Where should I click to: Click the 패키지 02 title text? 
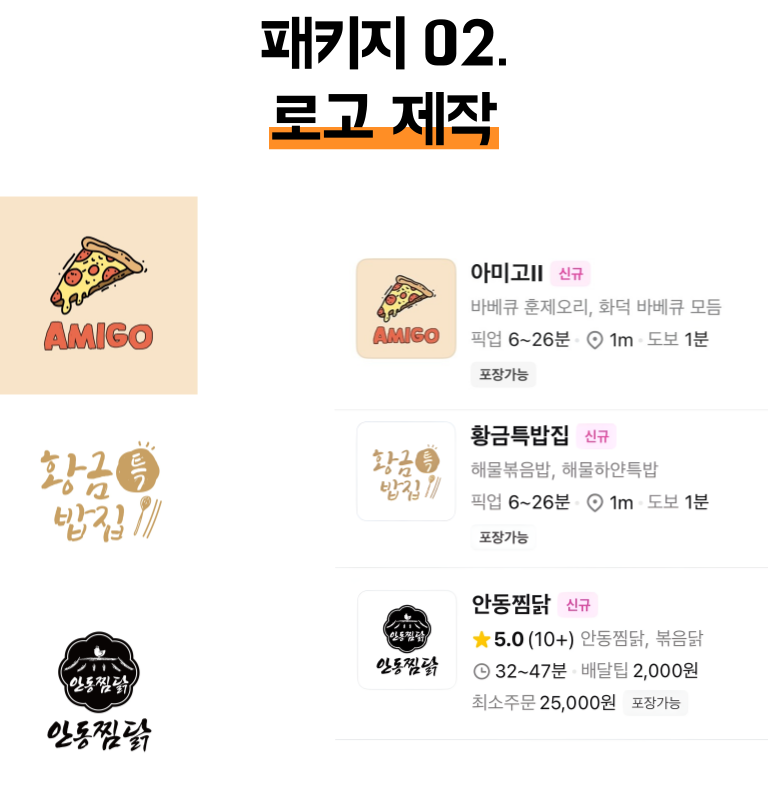pyautogui.click(x=384, y=42)
